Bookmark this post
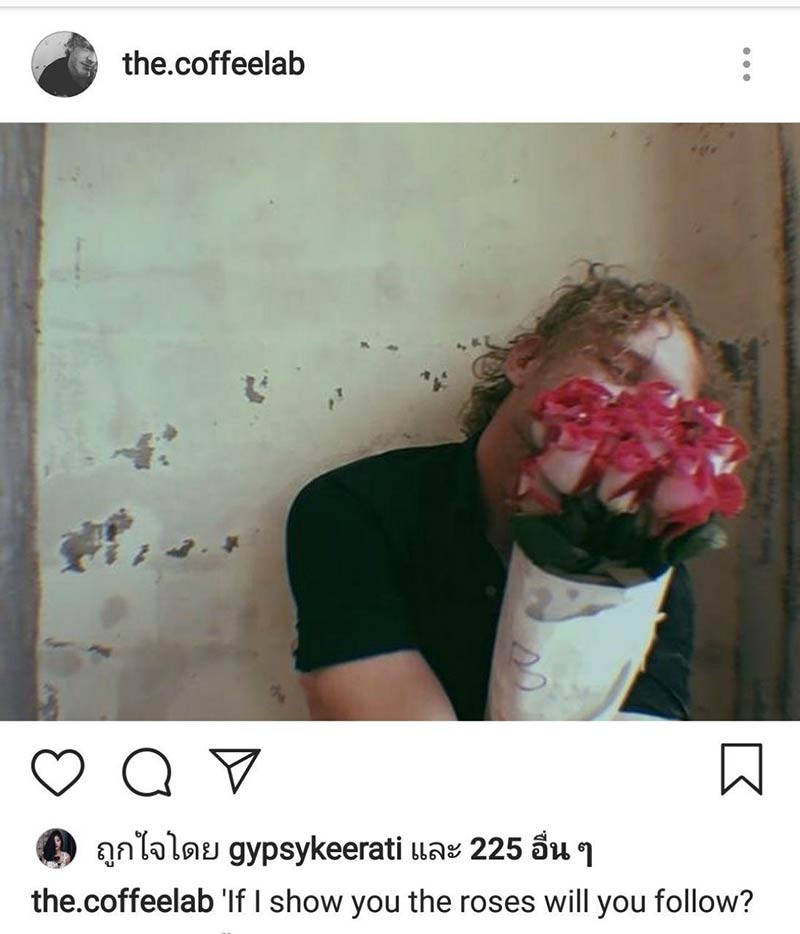800x934 pixels. click(741, 770)
